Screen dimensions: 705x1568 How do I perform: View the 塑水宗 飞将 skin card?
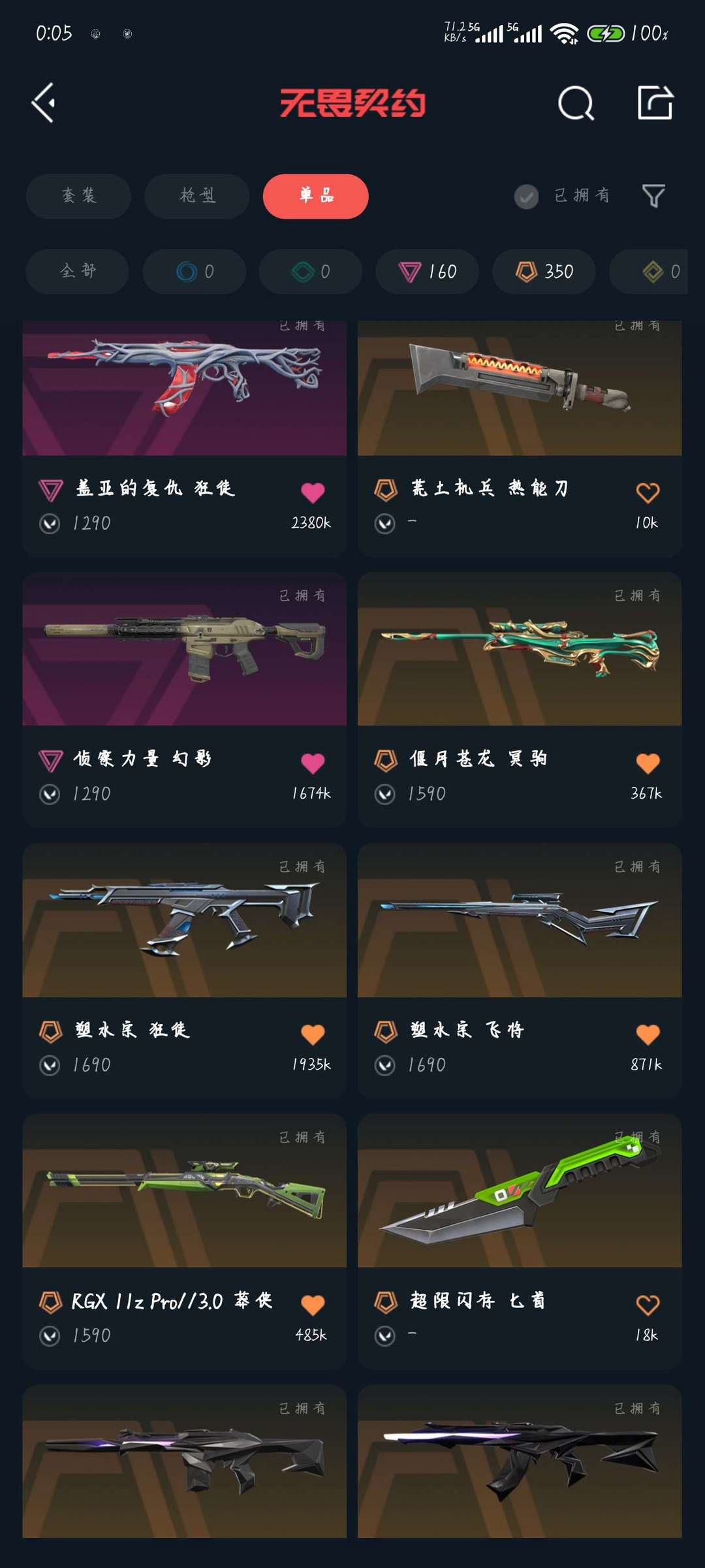coord(520,921)
